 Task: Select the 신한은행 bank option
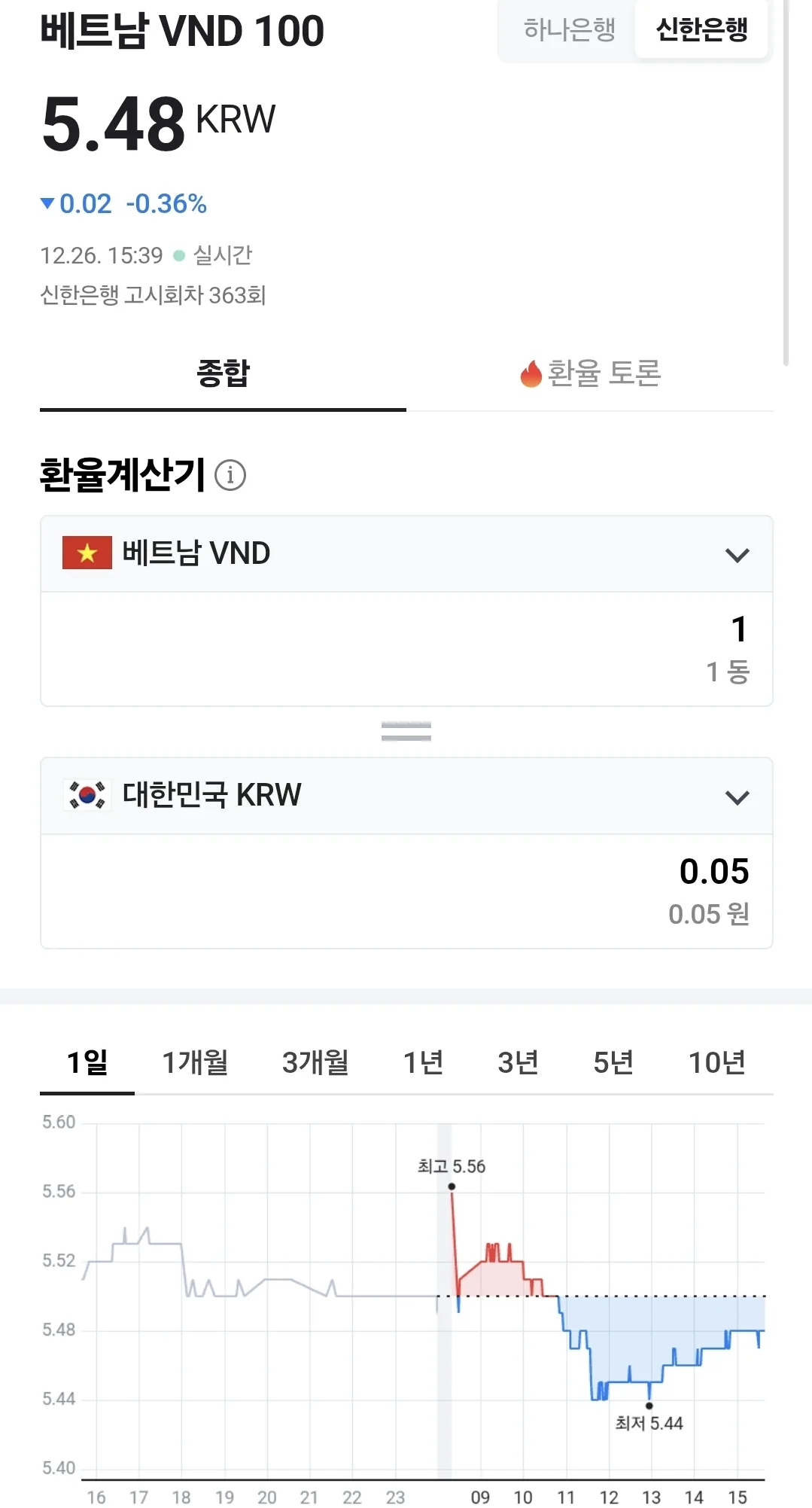click(x=701, y=30)
